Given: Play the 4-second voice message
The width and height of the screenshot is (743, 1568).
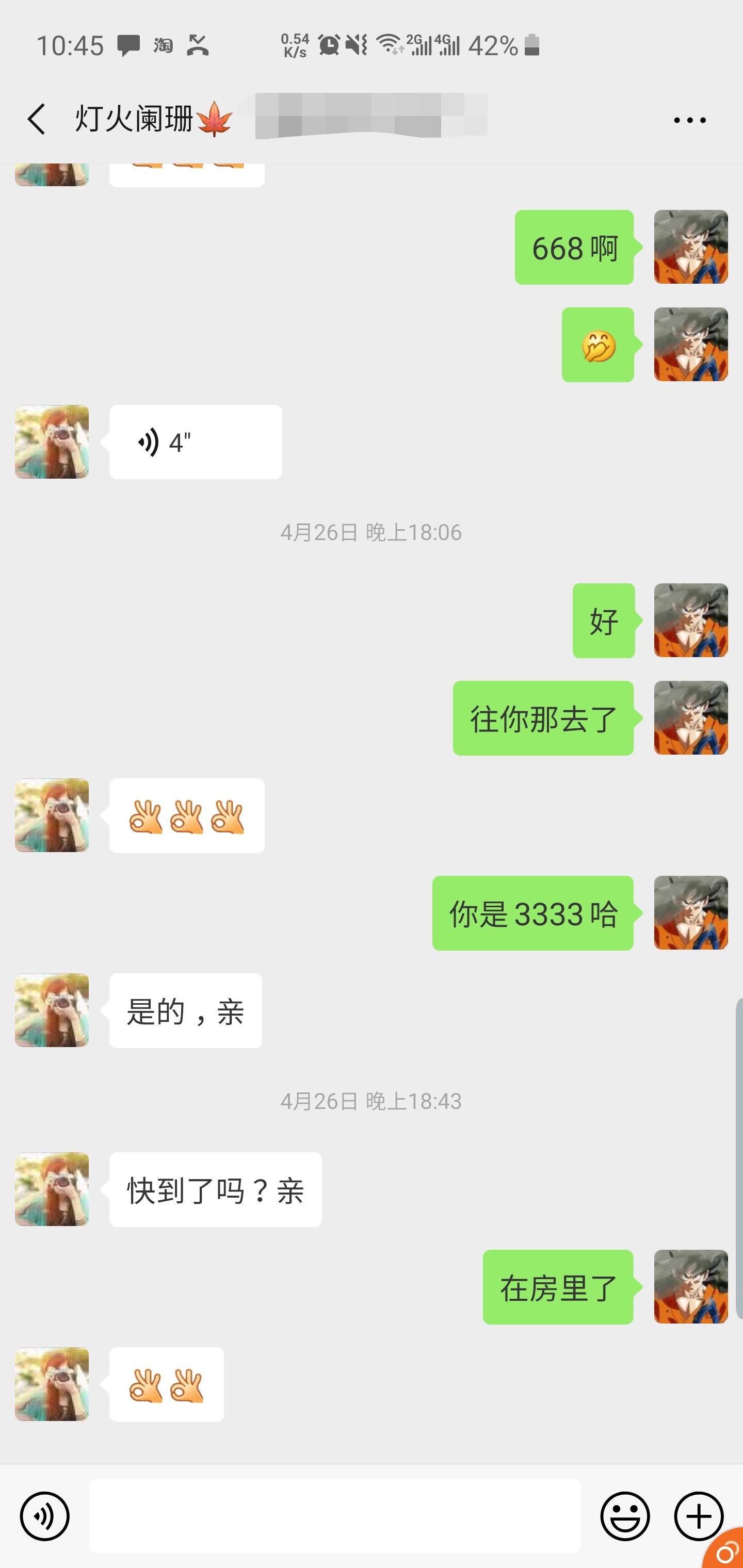Looking at the screenshot, I should pos(195,442).
